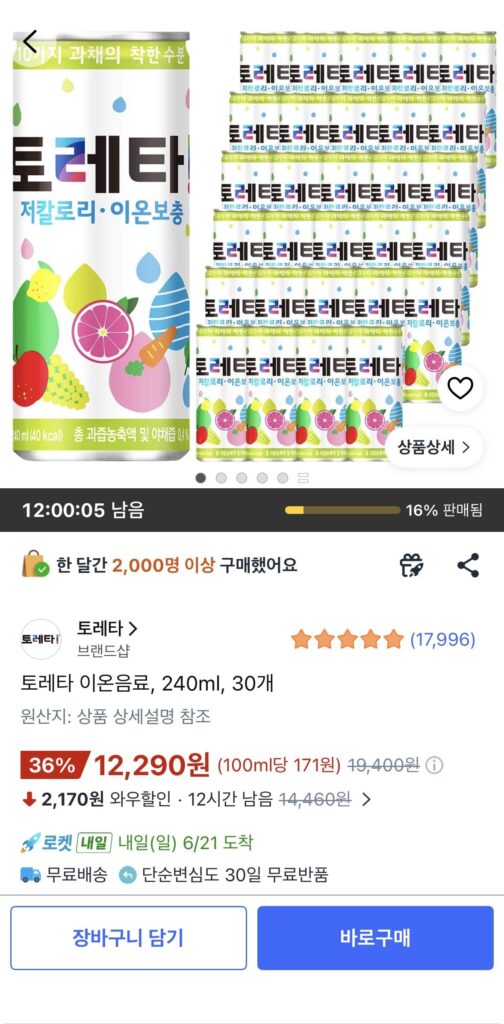504x1024 pixels.
Task: Buy now with 바로구매
Action: [375, 938]
